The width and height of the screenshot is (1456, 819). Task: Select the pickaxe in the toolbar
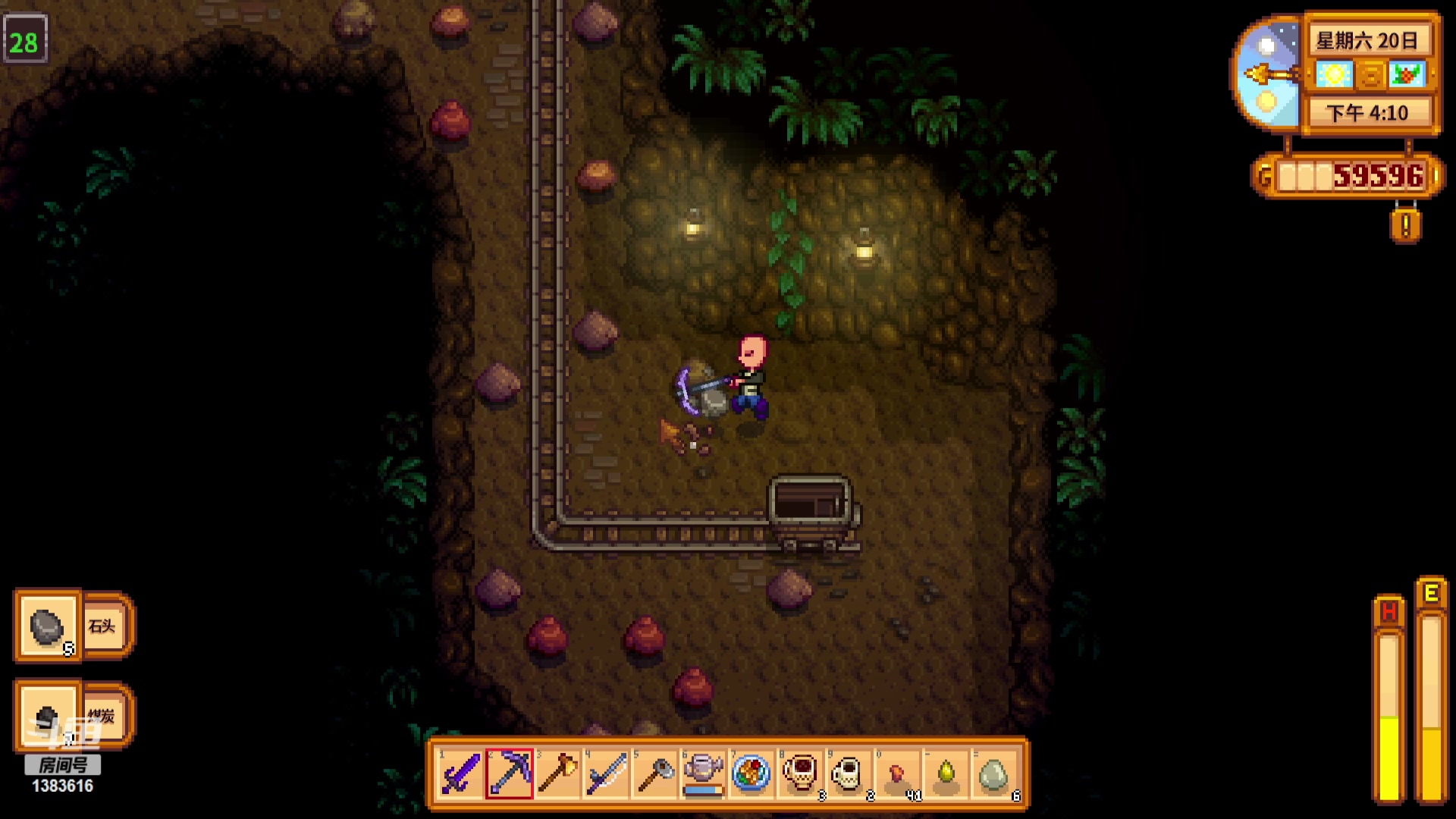(x=510, y=773)
